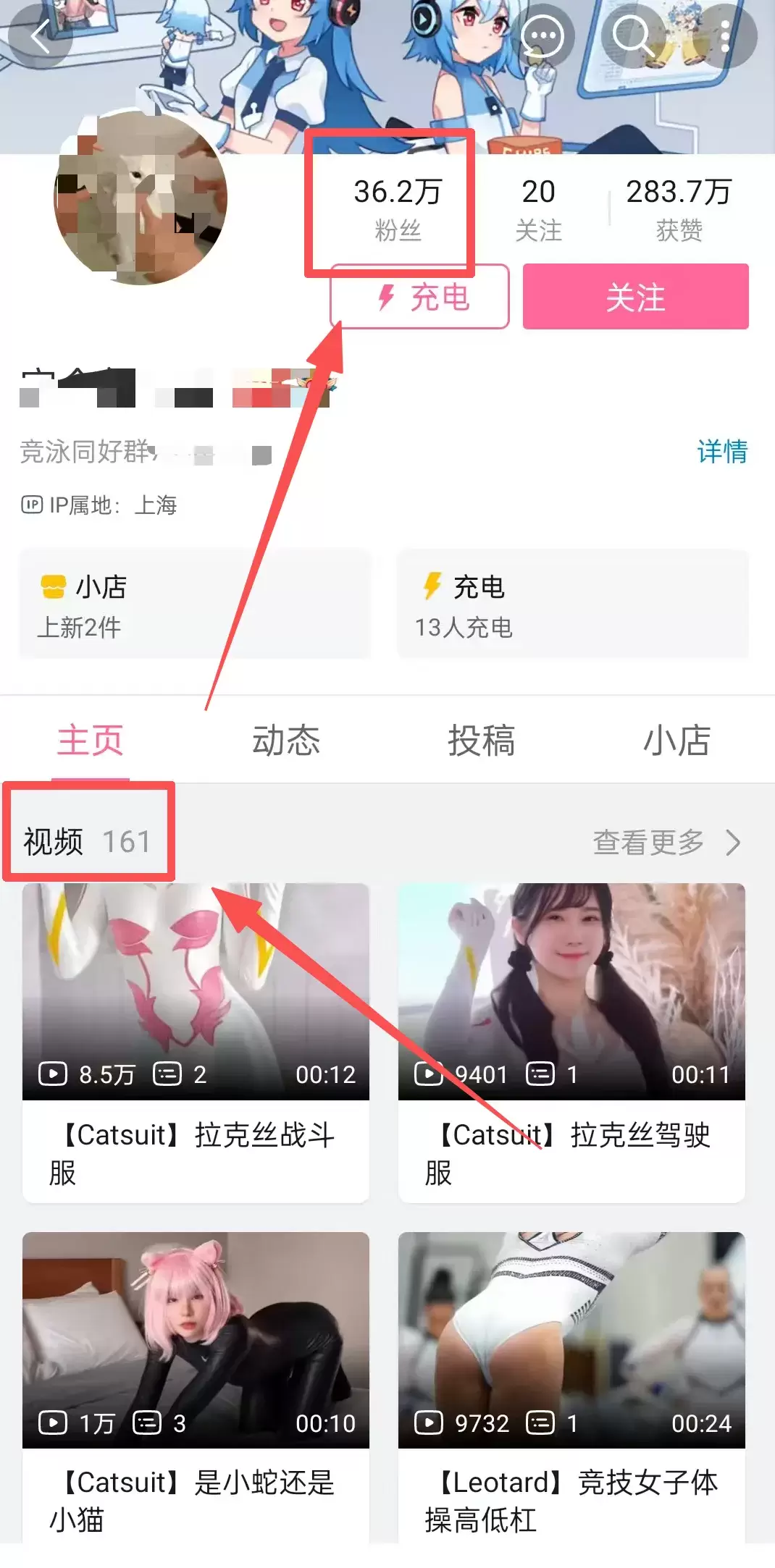Tap the circular more-options icon beside search
This screenshot has width=775, height=1568.
click(544, 35)
